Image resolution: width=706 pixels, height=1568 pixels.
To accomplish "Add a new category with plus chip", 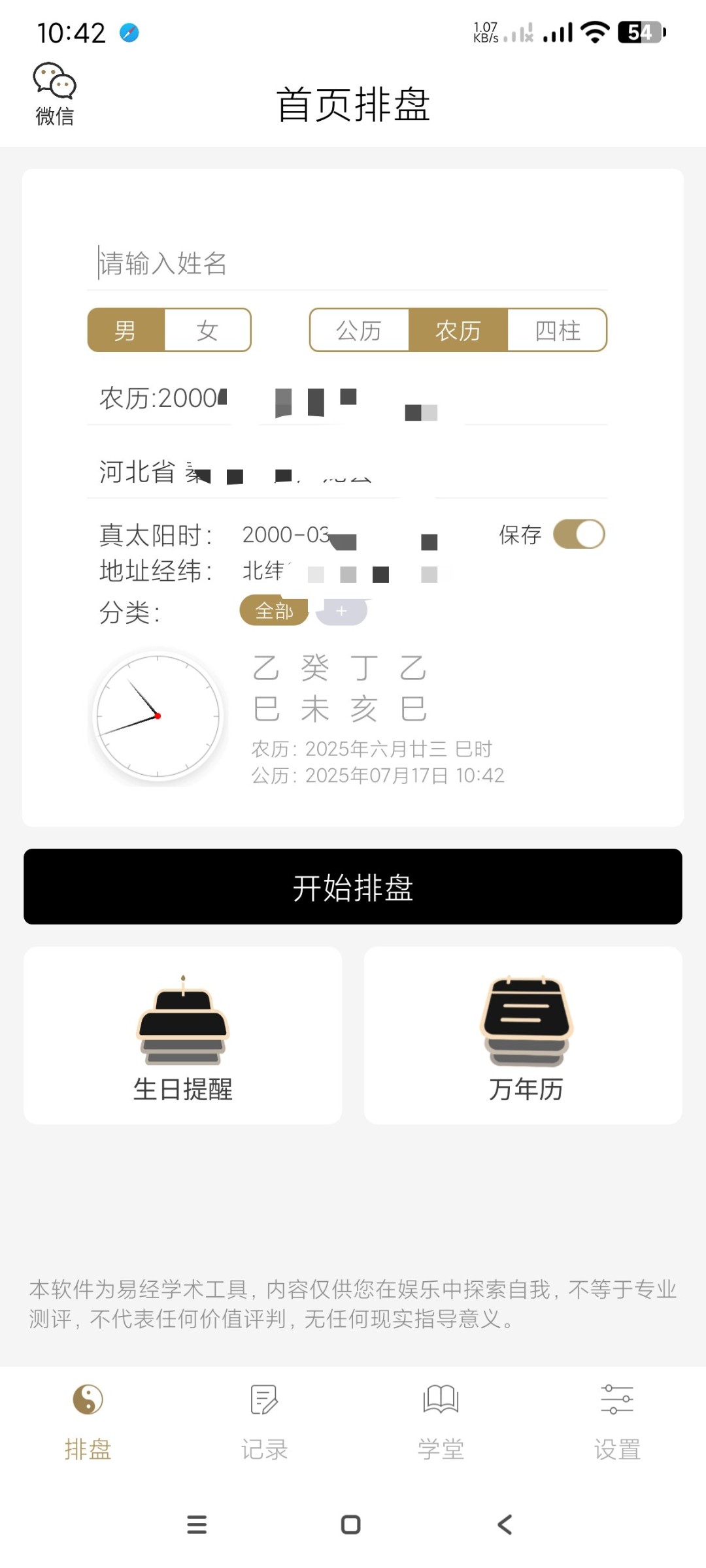I will [341, 611].
